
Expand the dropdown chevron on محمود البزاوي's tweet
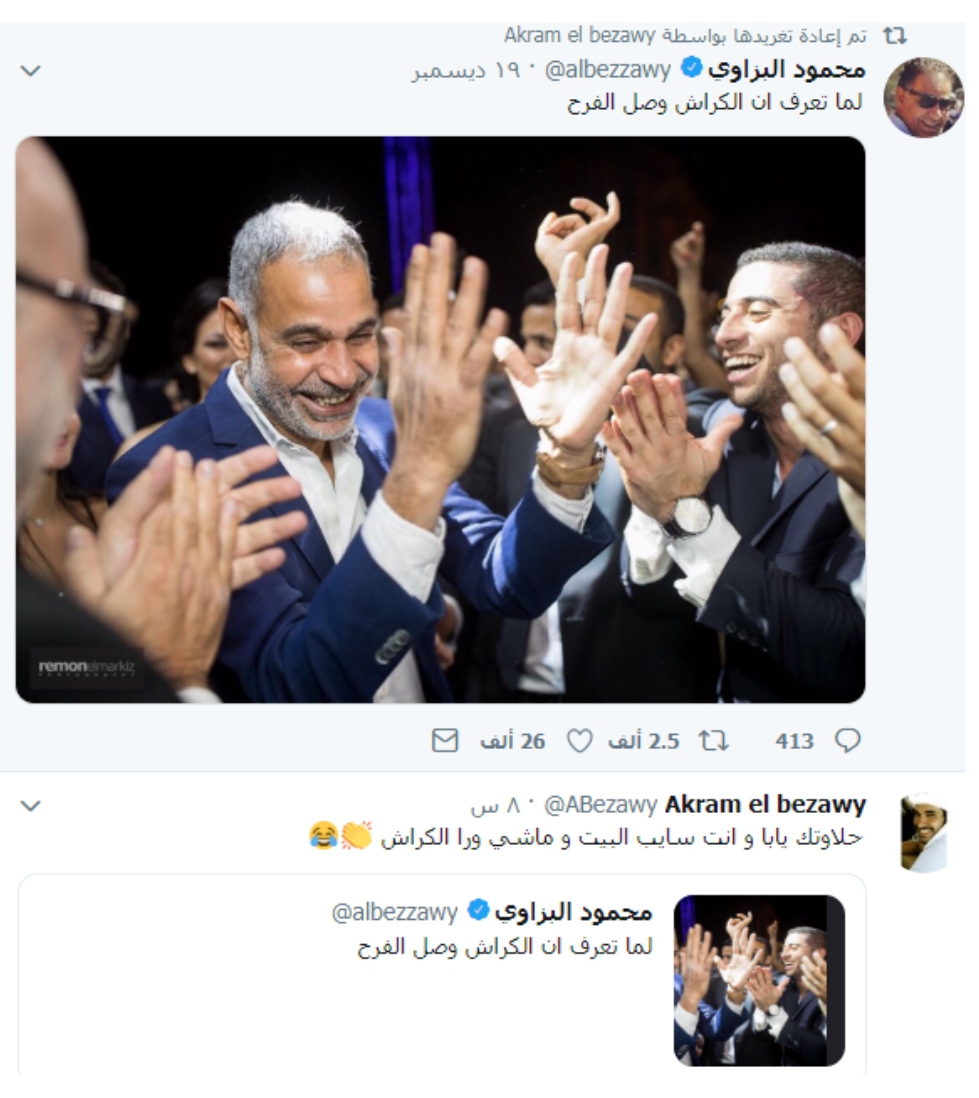coord(31,71)
